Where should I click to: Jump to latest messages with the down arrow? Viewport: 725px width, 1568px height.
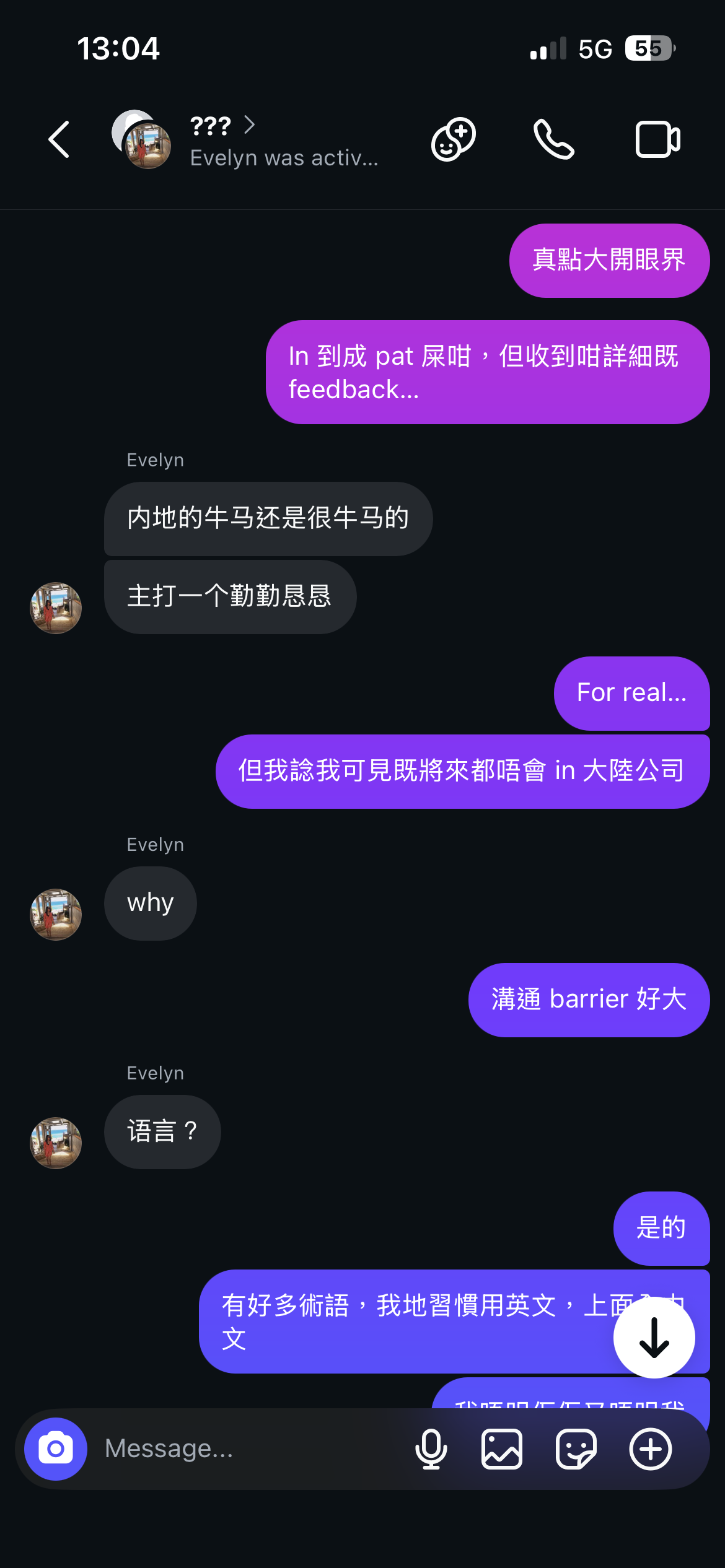tap(654, 1338)
